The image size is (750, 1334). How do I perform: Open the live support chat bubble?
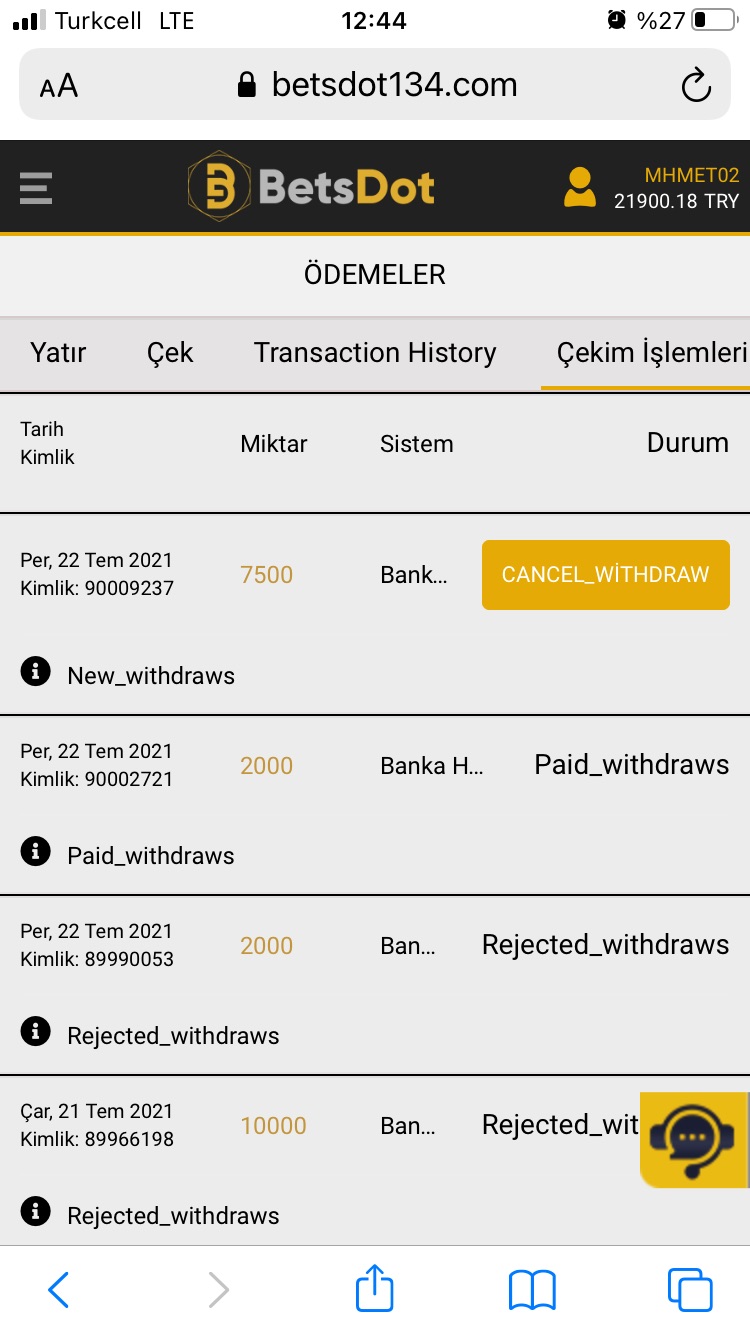694,1140
